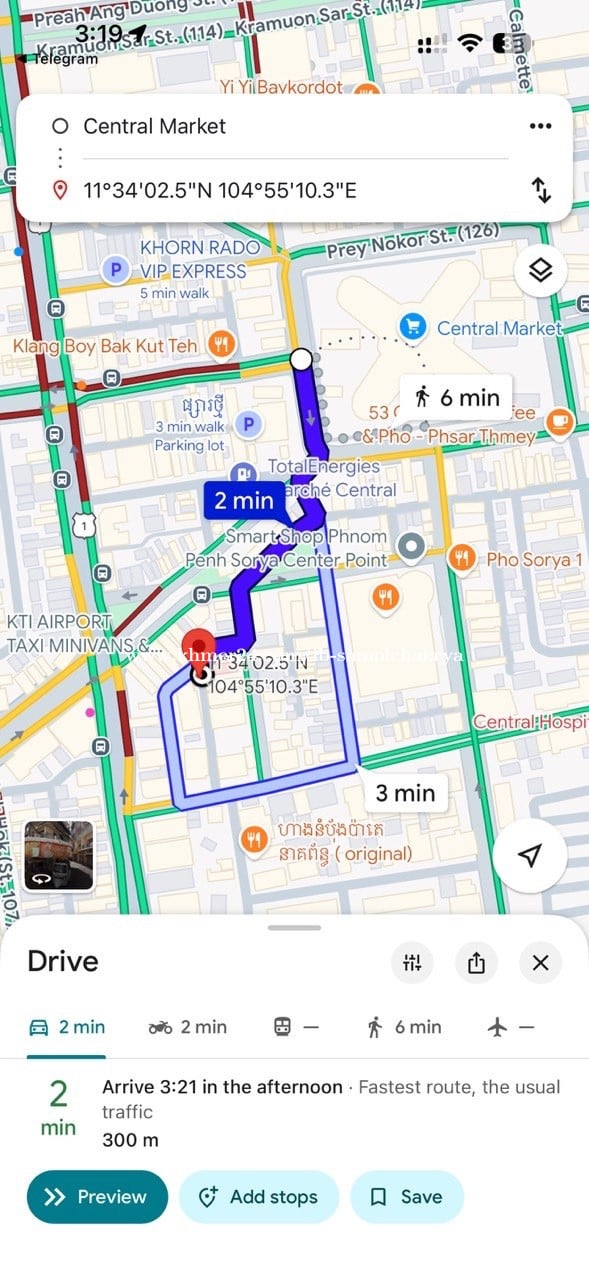
Task: Select the alternate 3 min route
Action: [x=405, y=793]
